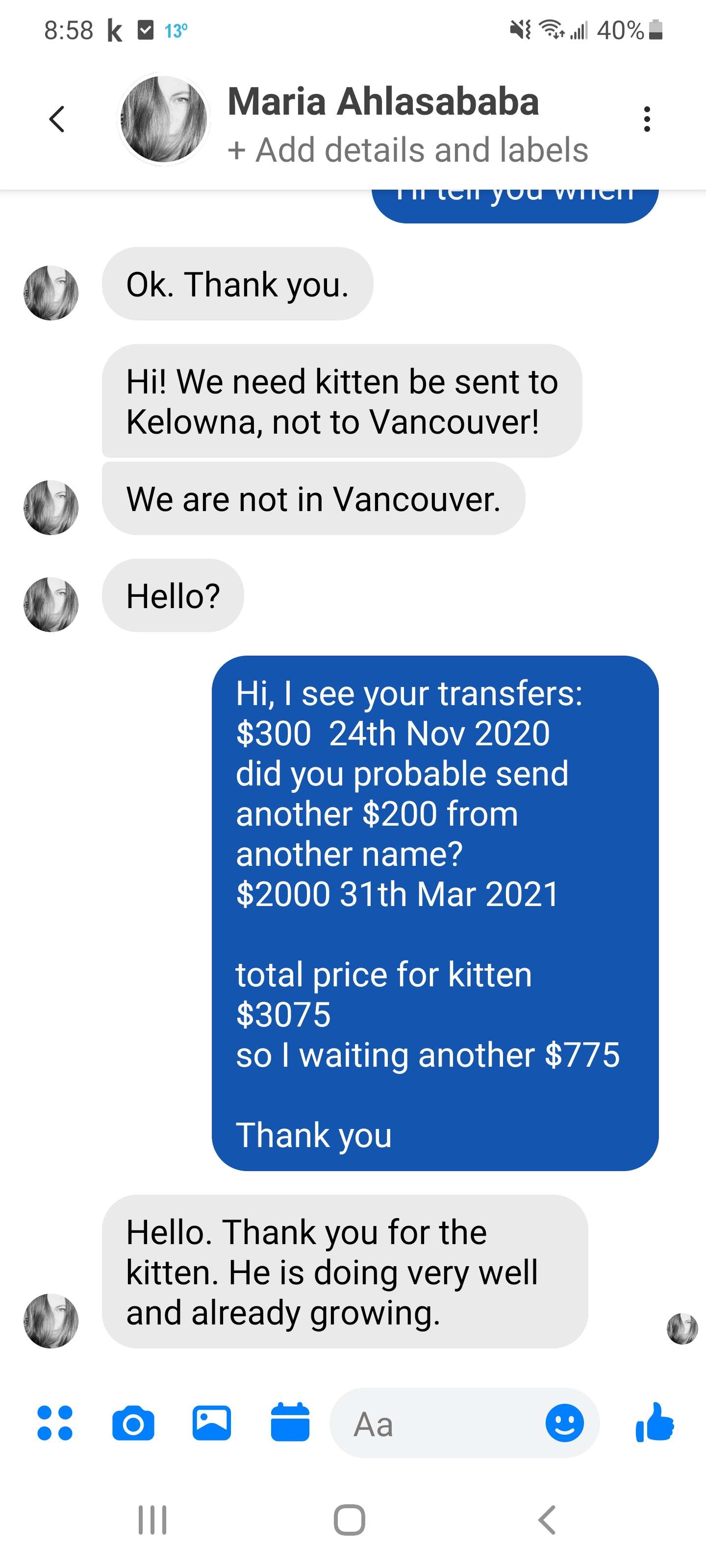Image resolution: width=706 pixels, height=1568 pixels.
Task: Open the emoji picker
Action: click(x=564, y=1423)
